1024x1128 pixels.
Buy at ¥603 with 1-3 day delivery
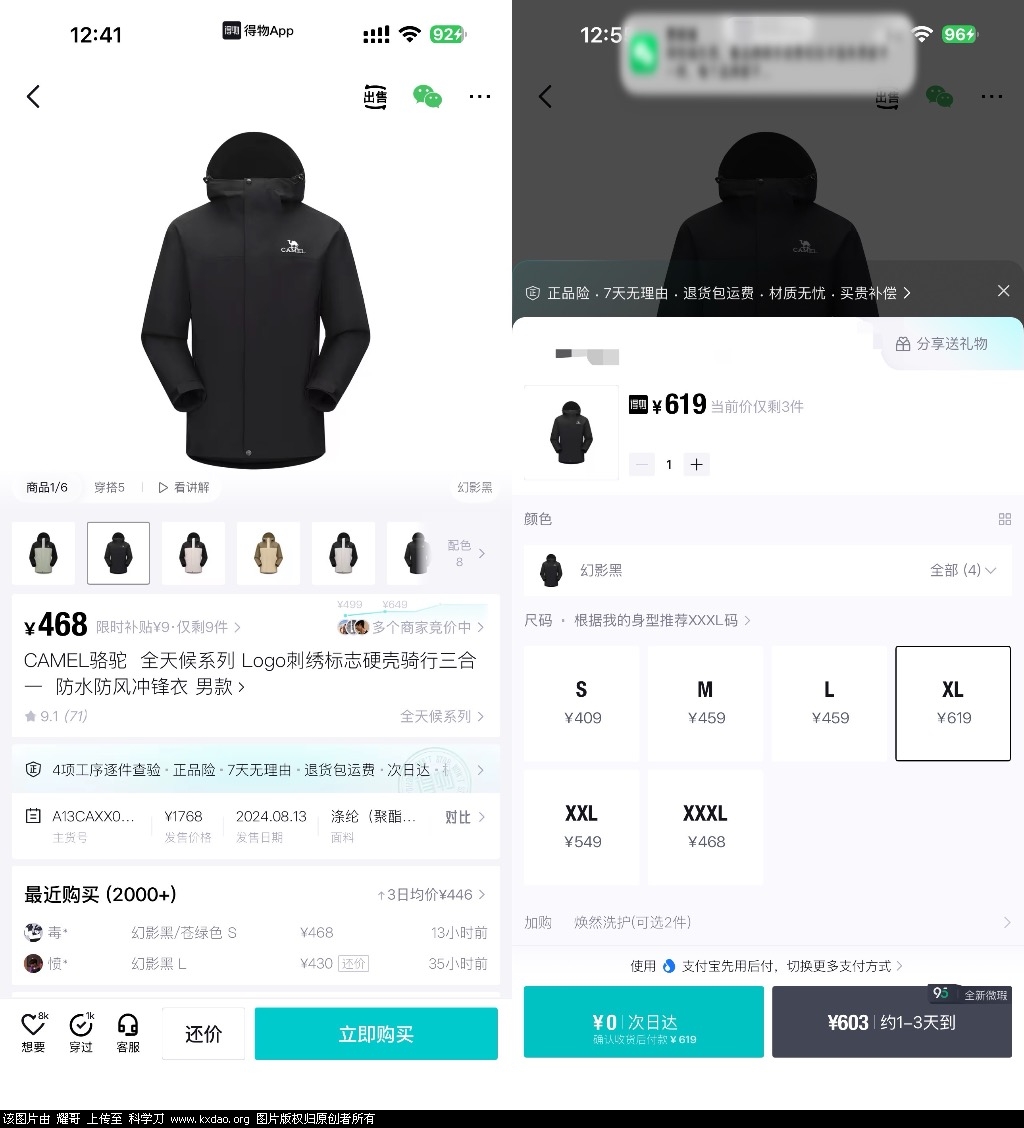tap(891, 1022)
